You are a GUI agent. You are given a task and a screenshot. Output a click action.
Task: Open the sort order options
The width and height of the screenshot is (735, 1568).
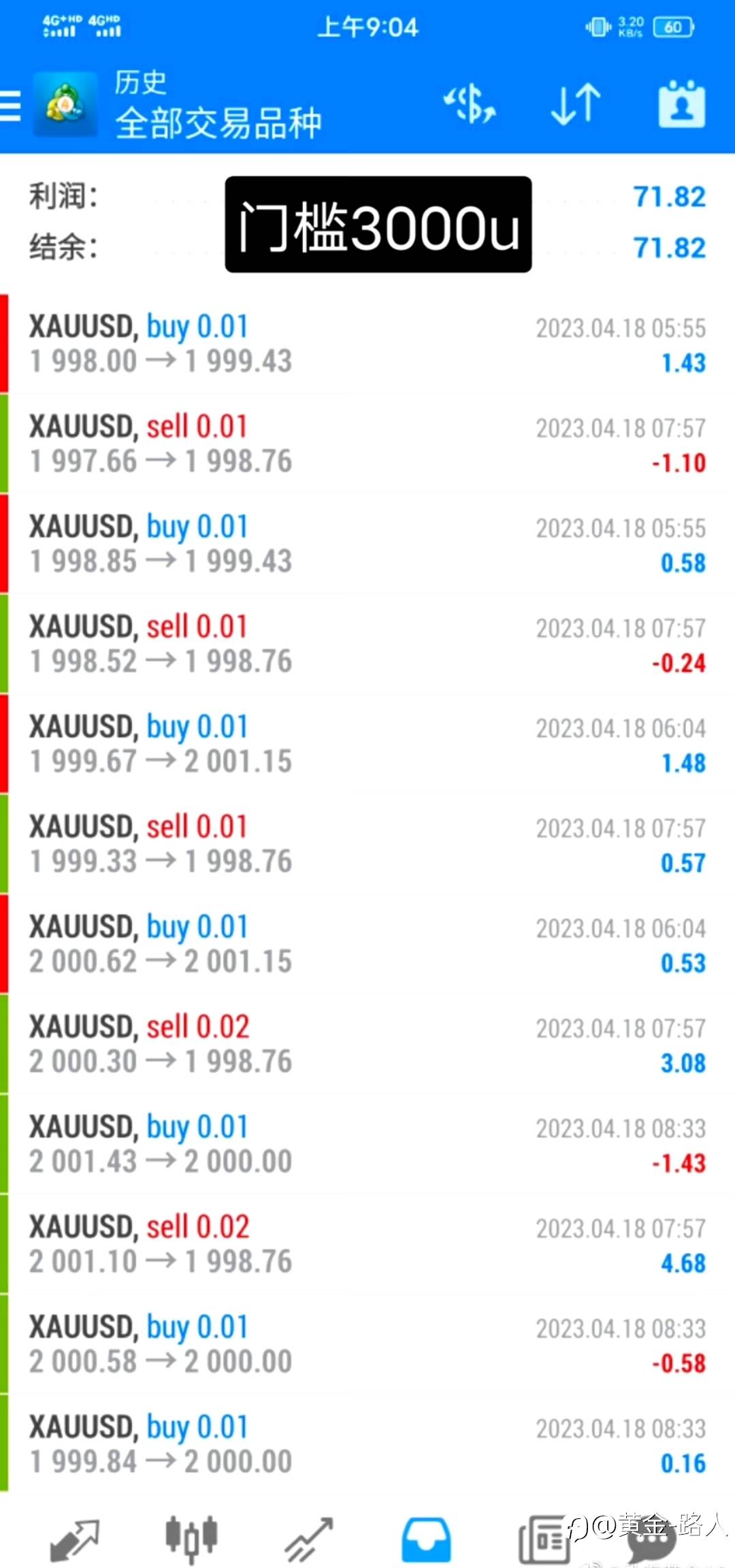[575, 105]
